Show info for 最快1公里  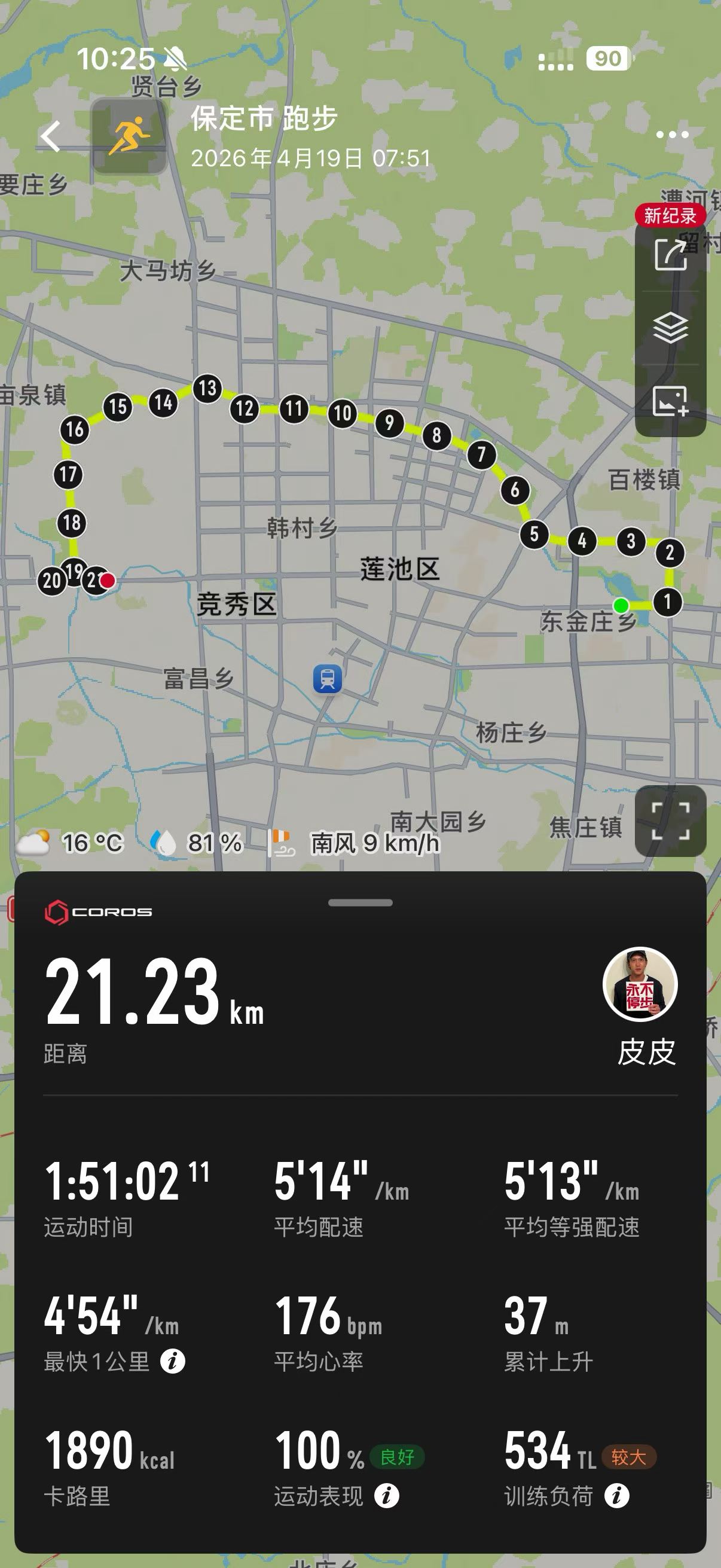(x=173, y=1361)
